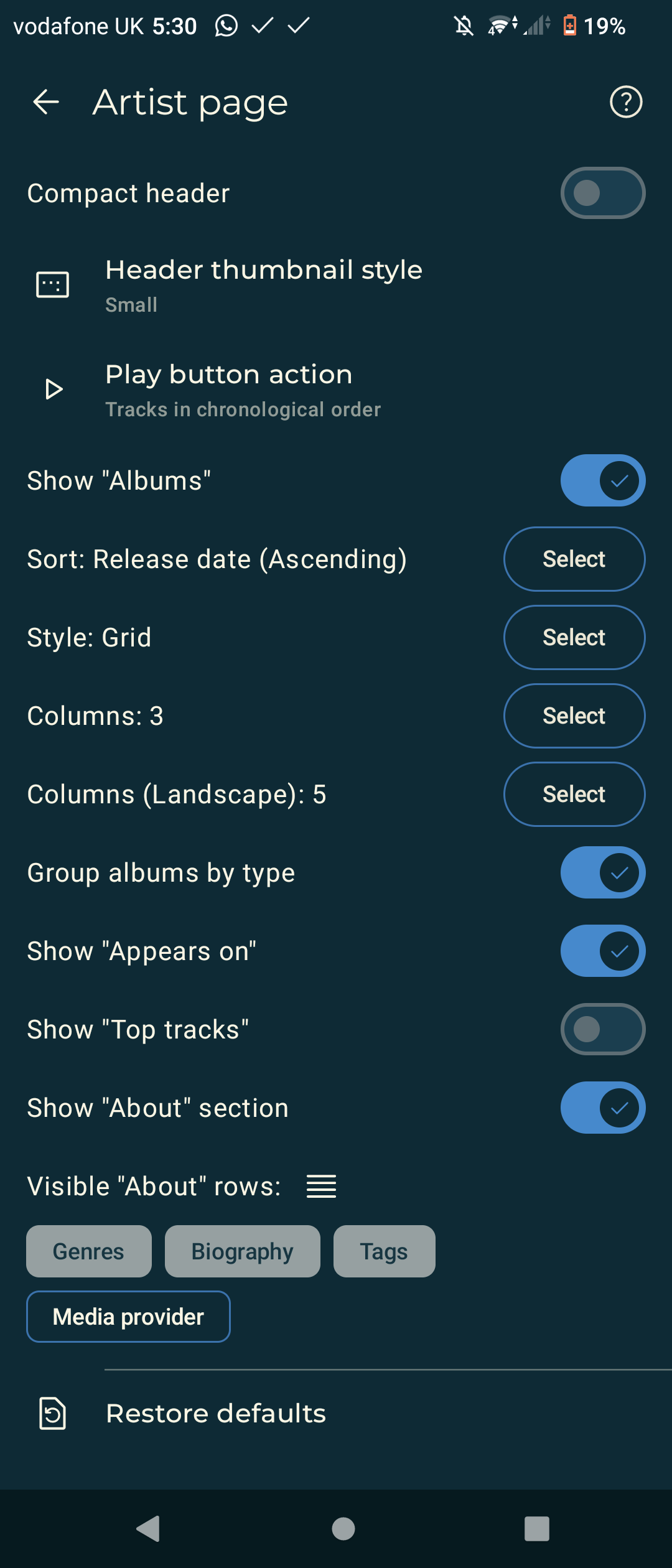Viewport: 672px width, 1568px height.
Task: Open Play button action setting
Action: [x=243, y=390]
